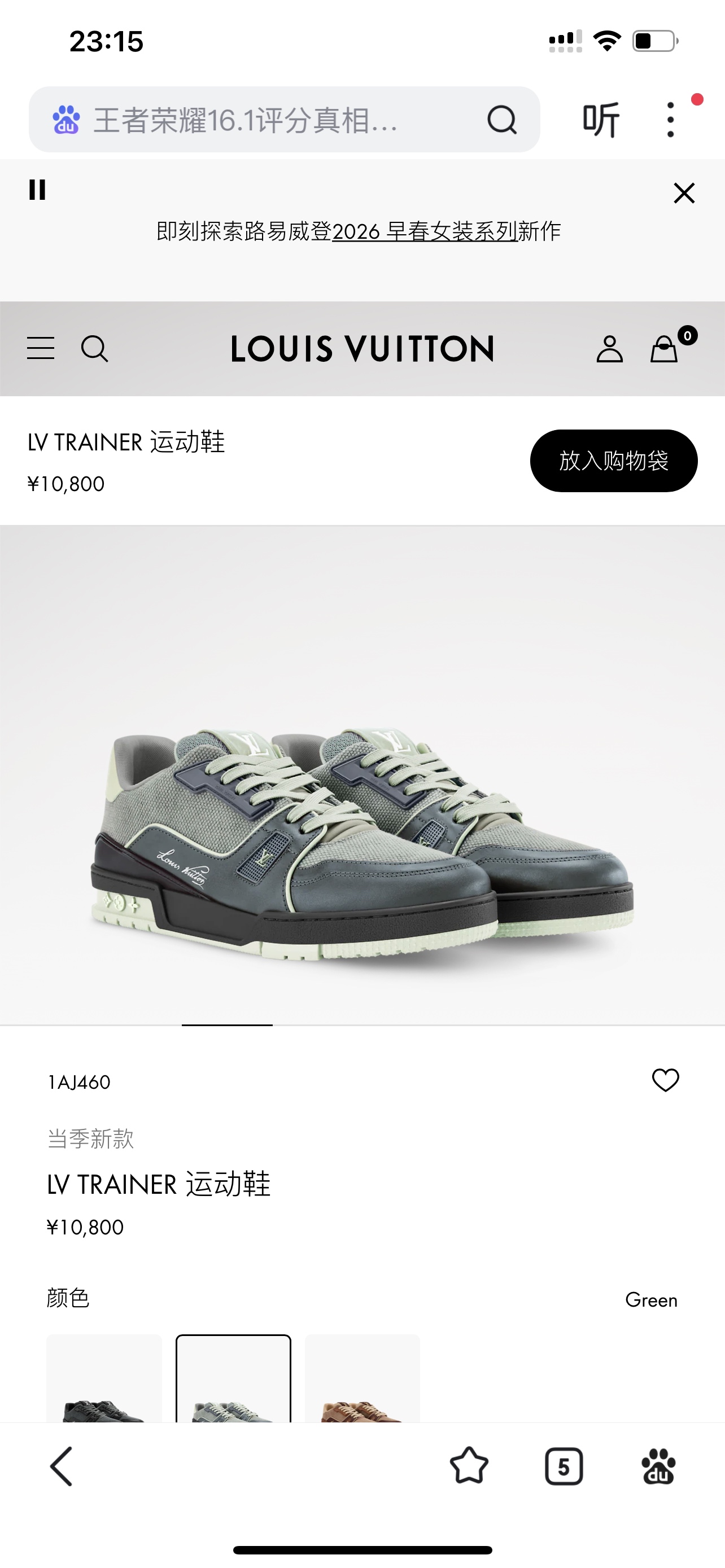Image resolution: width=725 pixels, height=1568 pixels.
Task: View the shopping bag
Action: [x=665, y=349]
